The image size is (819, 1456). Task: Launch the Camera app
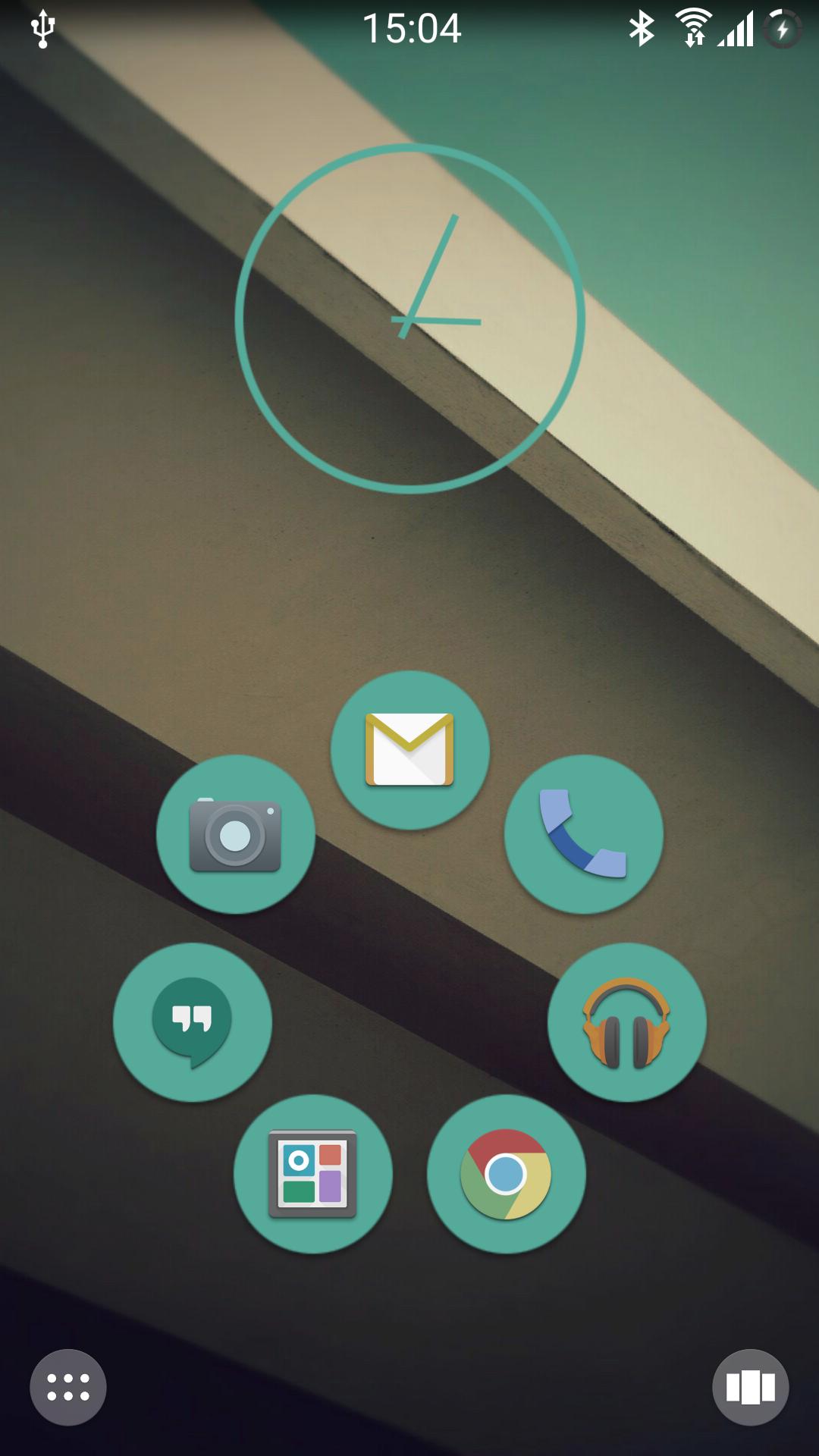coord(236,834)
